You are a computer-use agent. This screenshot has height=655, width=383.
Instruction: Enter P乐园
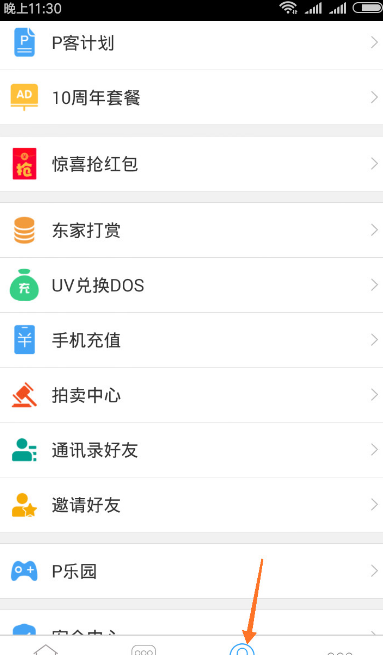(x=191, y=571)
